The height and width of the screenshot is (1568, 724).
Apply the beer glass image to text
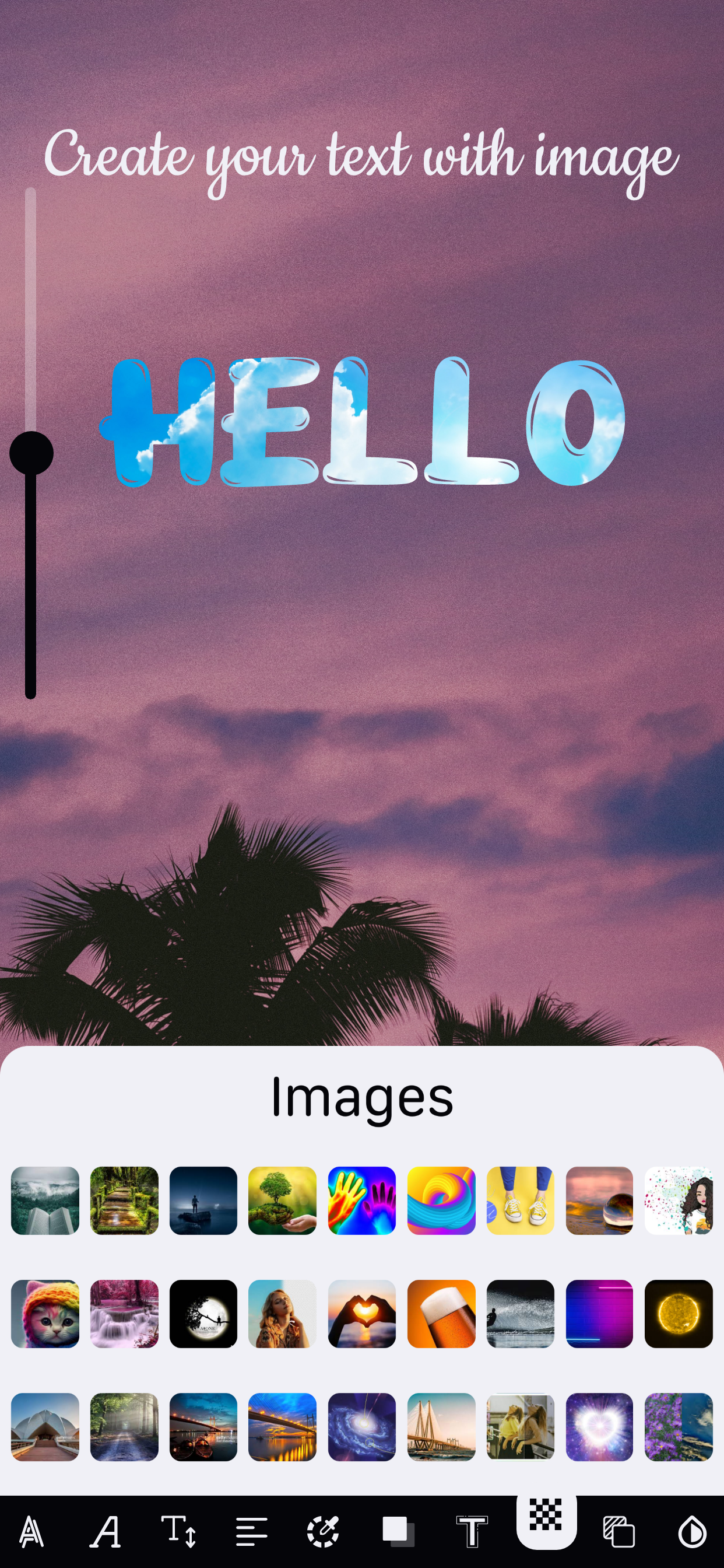point(441,1314)
